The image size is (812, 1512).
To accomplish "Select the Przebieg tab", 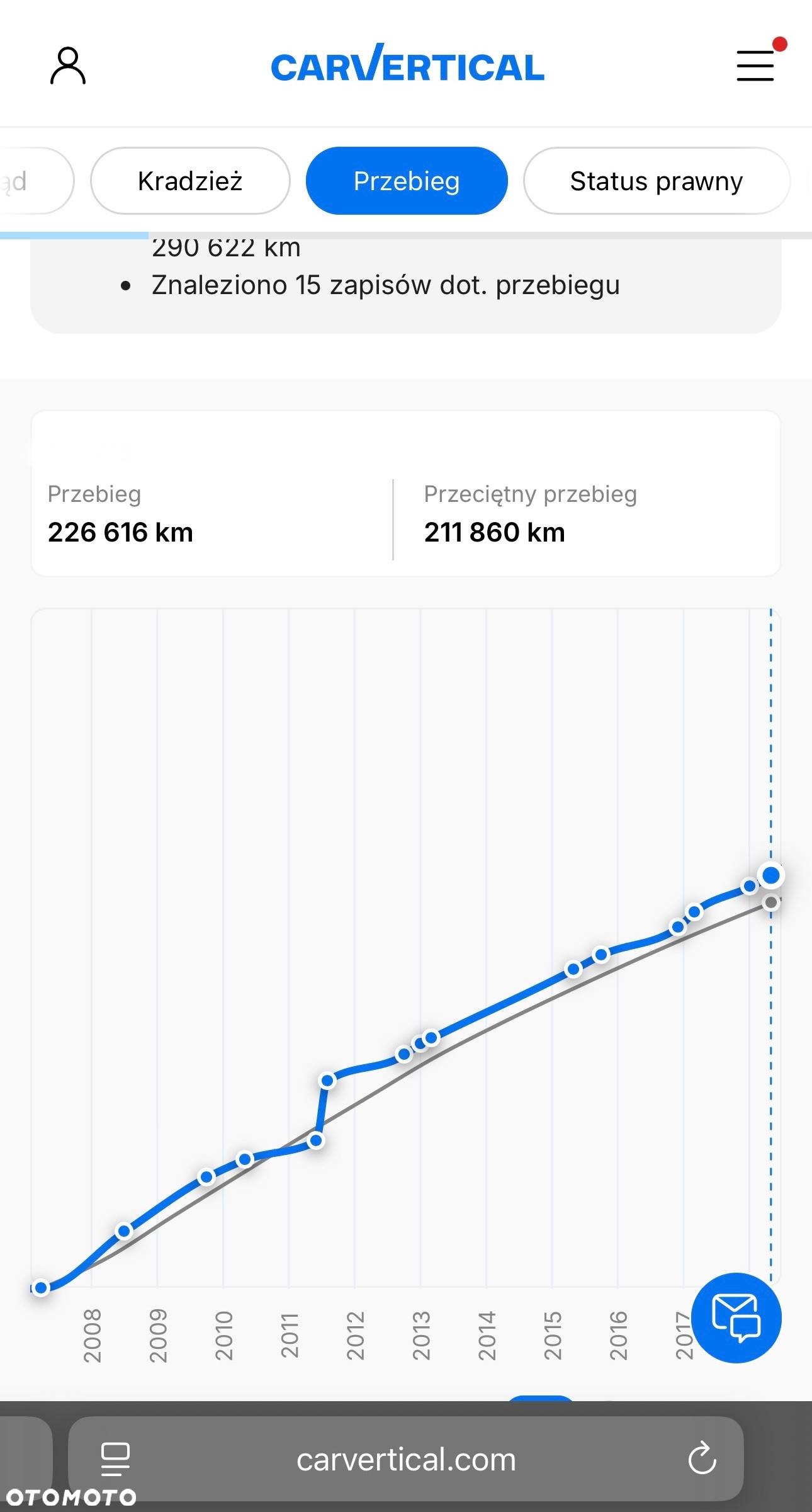I will tap(407, 181).
